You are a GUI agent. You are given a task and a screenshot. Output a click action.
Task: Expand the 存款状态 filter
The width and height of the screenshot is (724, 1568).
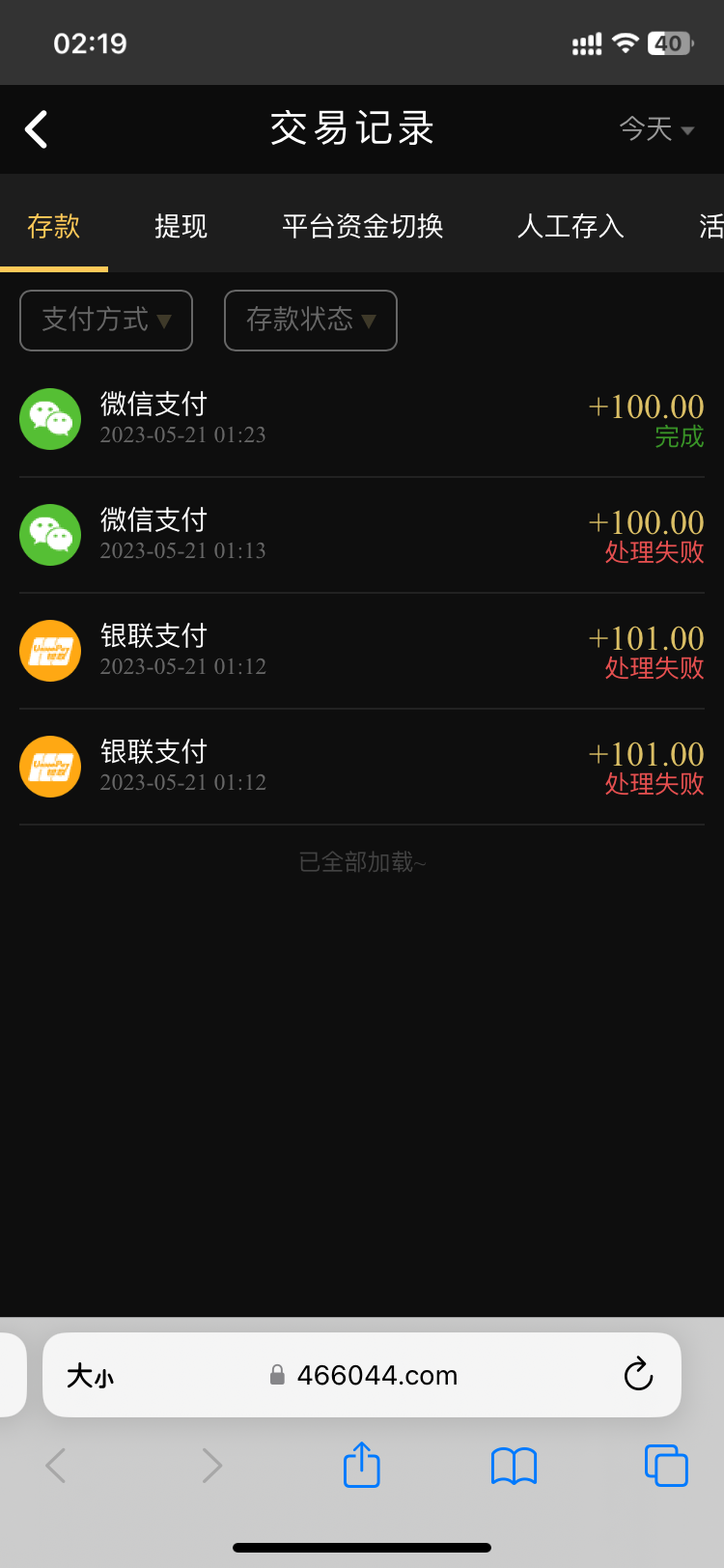pyautogui.click(x=311, y=321)
